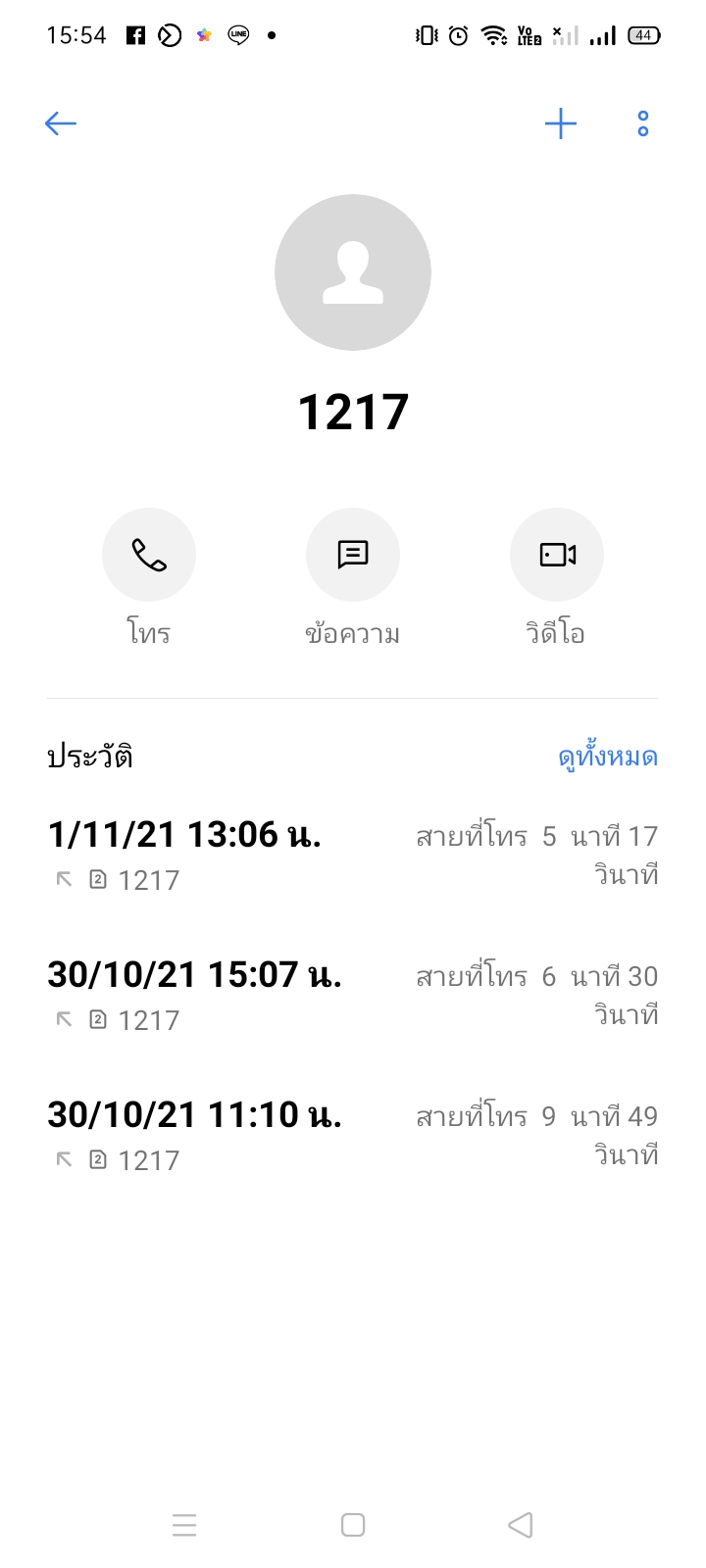The image size is (706, 1568).
Task: Add 1217 as a contact with plus icon
Action: coord(561,123)
